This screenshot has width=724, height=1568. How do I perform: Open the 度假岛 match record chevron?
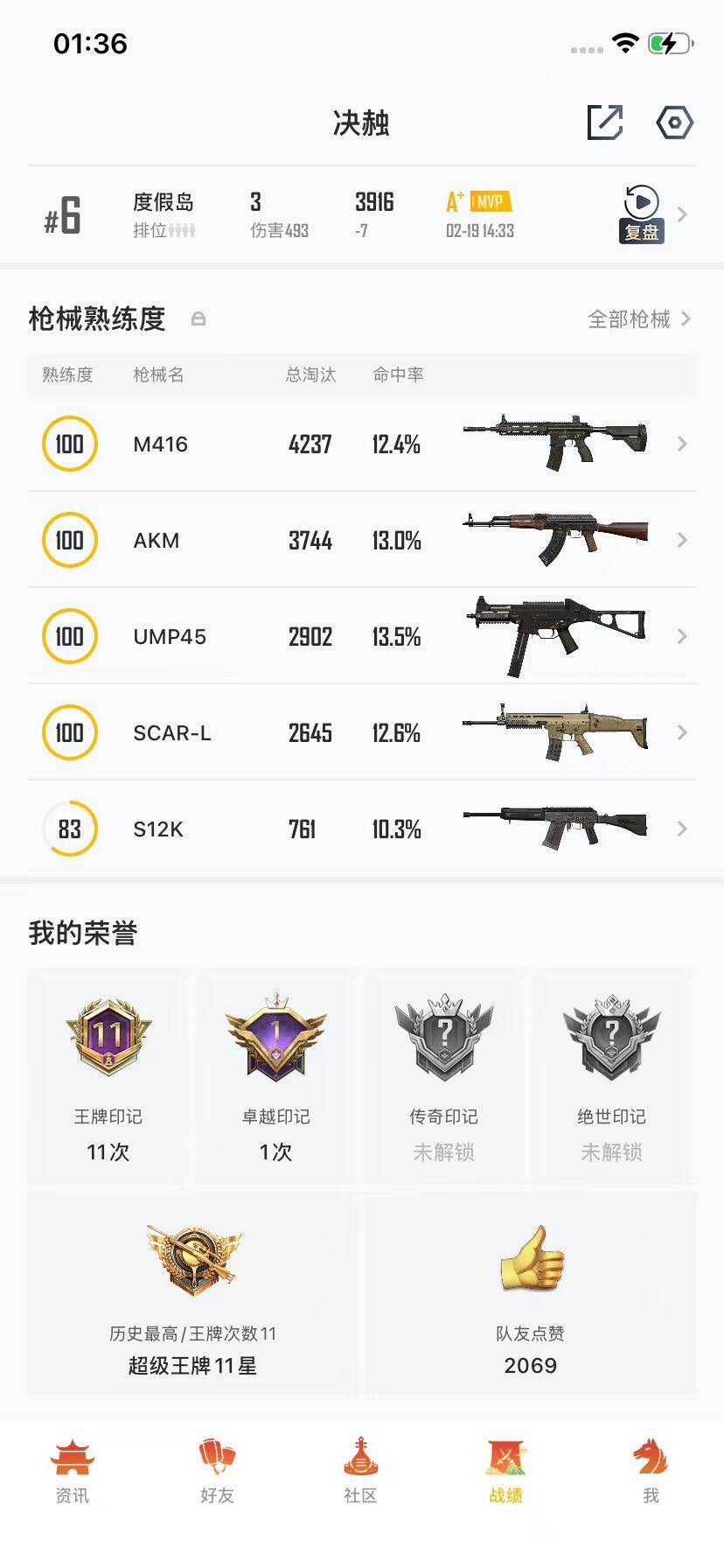(682, 213)
